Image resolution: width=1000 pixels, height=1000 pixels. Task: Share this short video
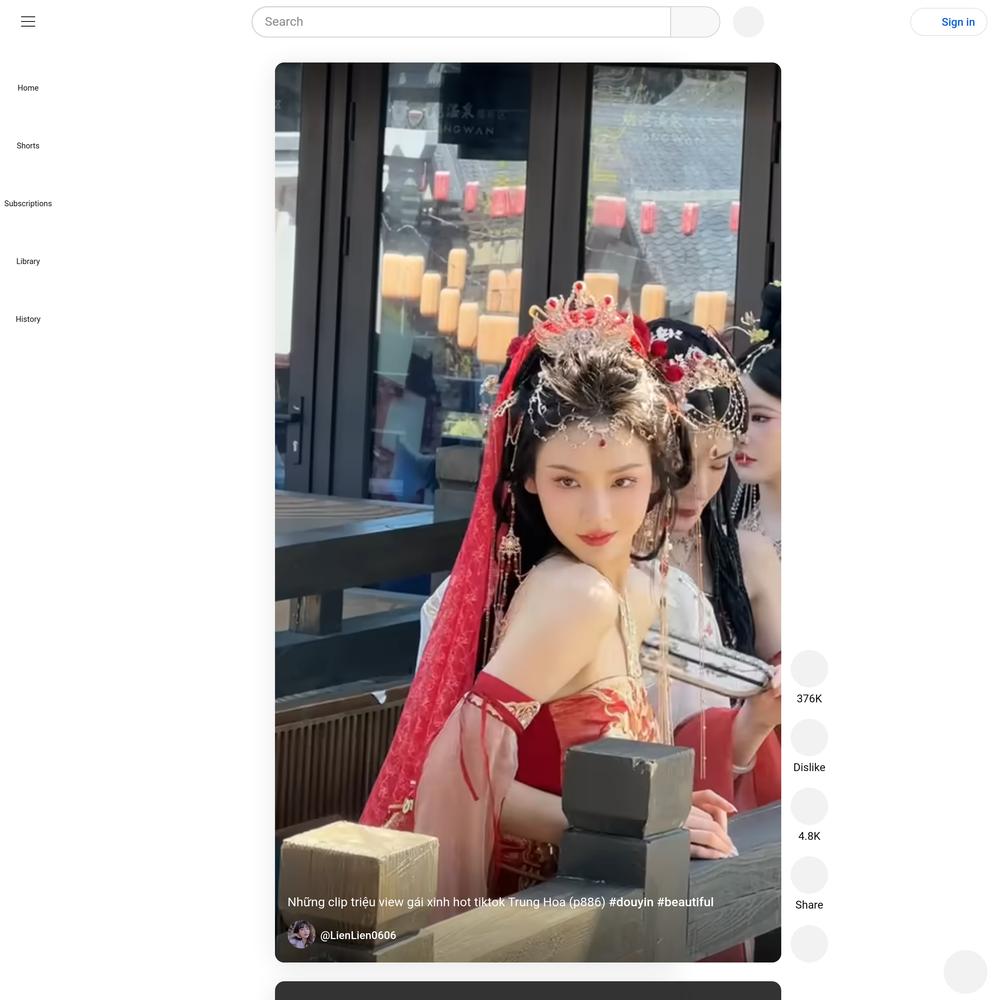[809, 875]
